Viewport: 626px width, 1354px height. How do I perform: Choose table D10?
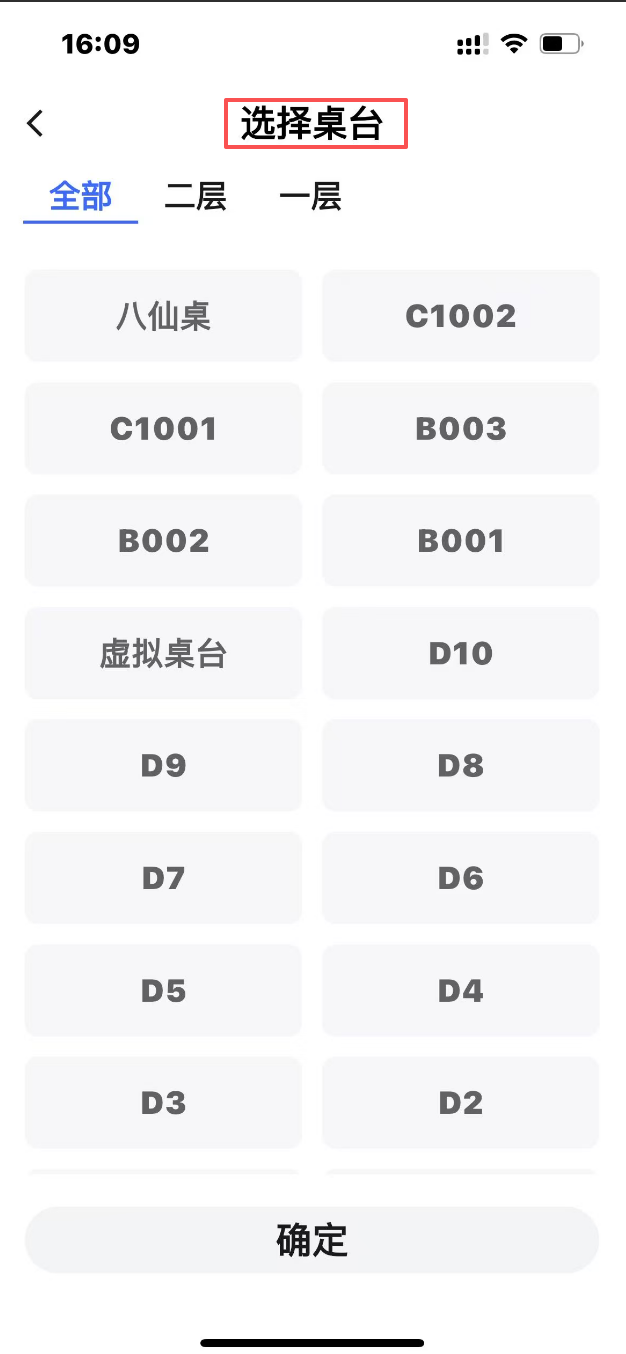[460, 654]
